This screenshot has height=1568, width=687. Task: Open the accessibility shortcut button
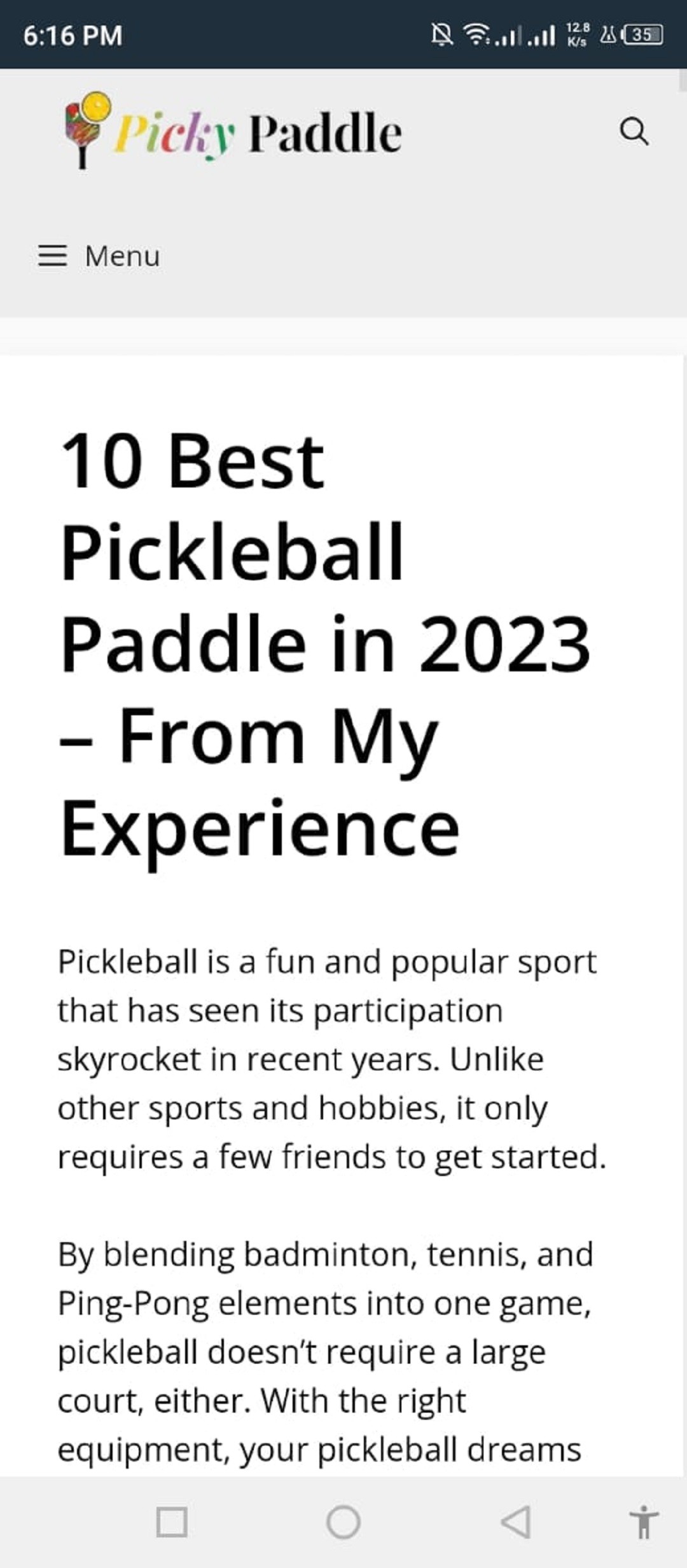click(644, 1522)
